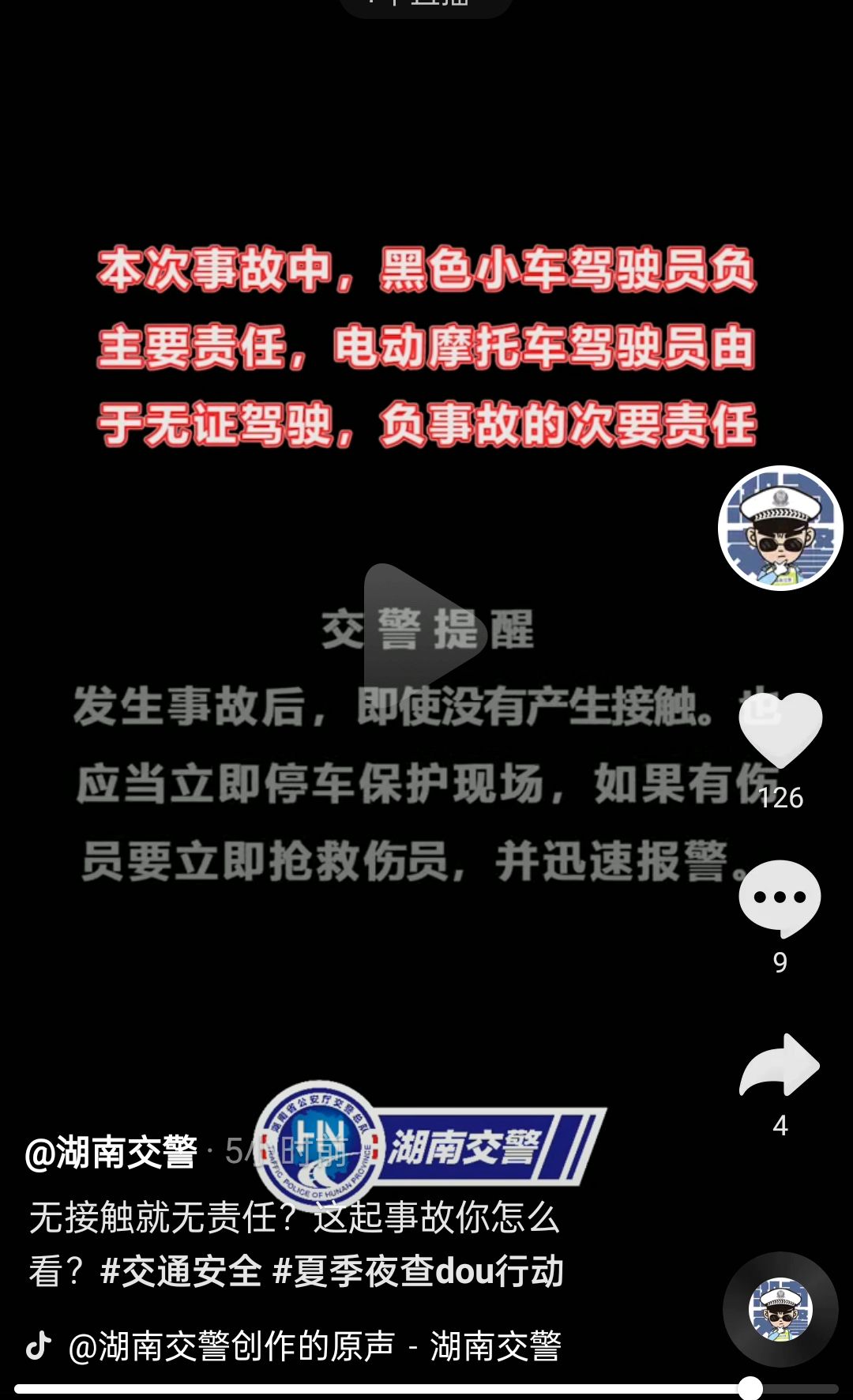Image resolution: width=853 pixels, height=1400 pixels.
Task: Open 湖南交警 profile avatar
Action: (780, 528)
